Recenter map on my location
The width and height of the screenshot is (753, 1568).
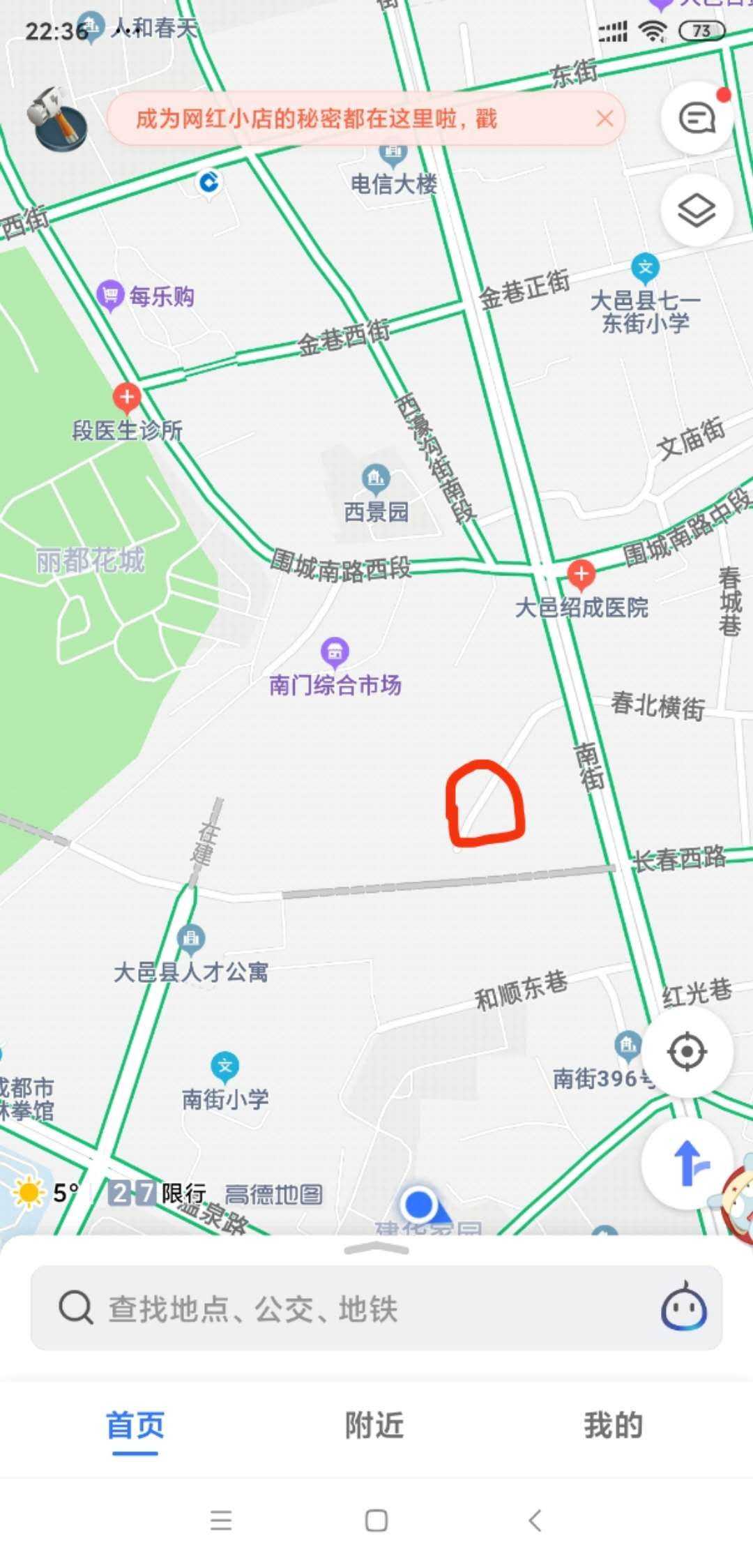pyautogui.click(x=687, y=1052)
